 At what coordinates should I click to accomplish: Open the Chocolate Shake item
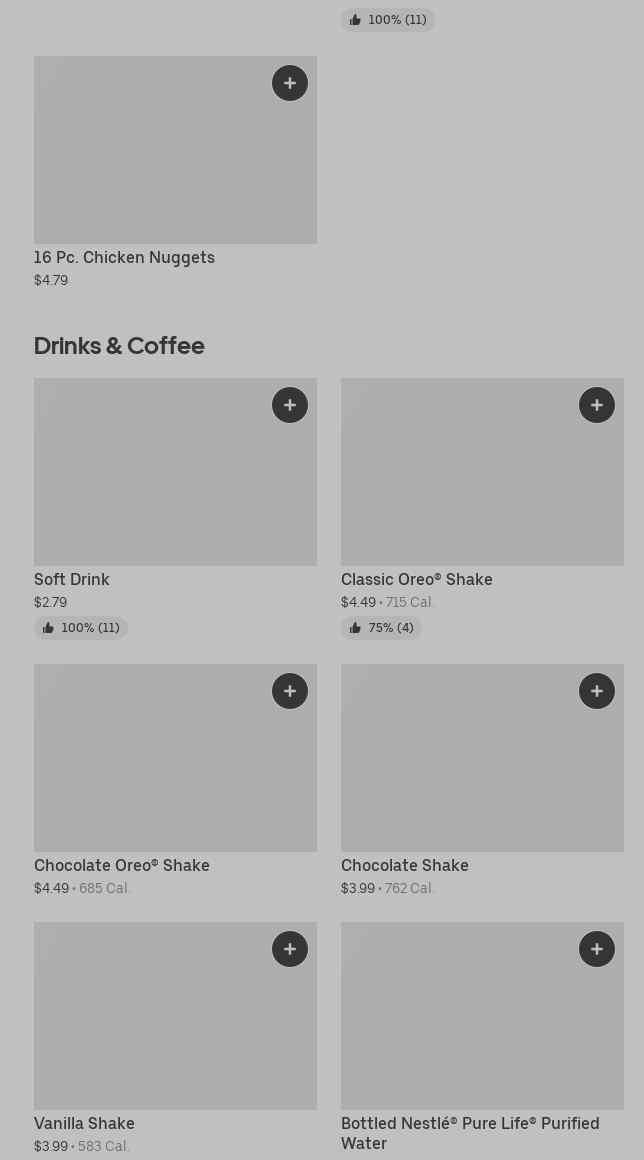tap(482, 780)
